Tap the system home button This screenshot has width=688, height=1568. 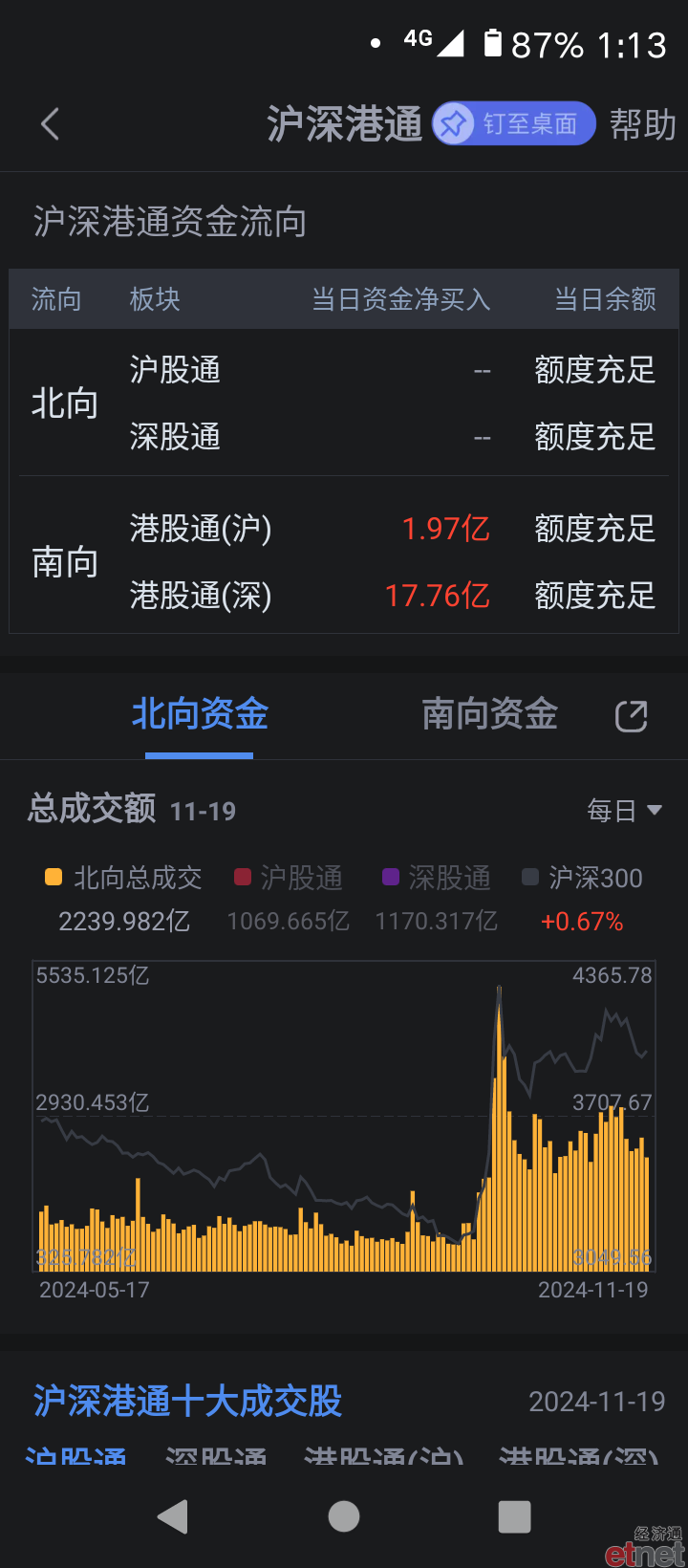tap(344, 1516)
